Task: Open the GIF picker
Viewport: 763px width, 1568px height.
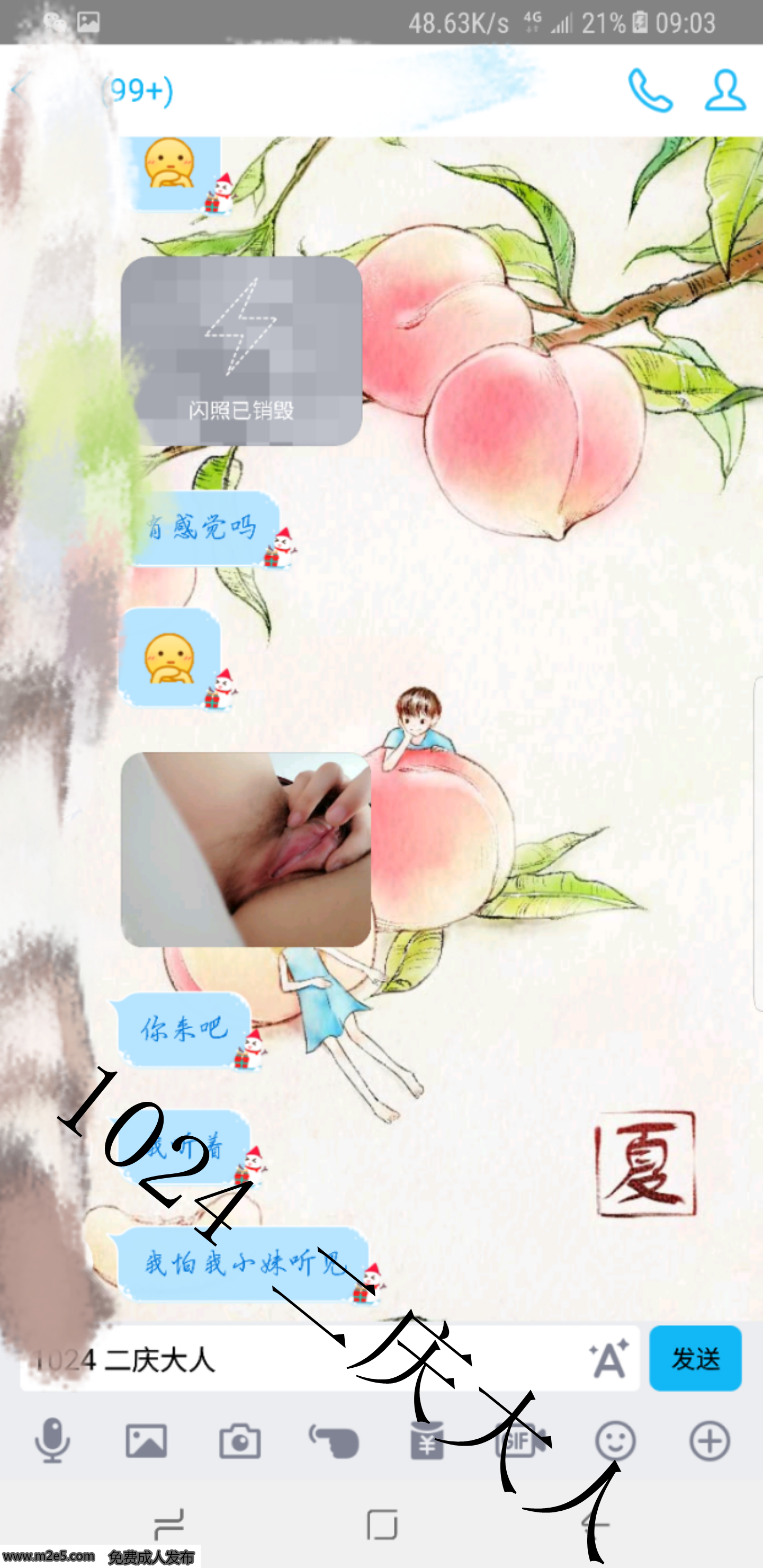Action: click(521, 1440)
